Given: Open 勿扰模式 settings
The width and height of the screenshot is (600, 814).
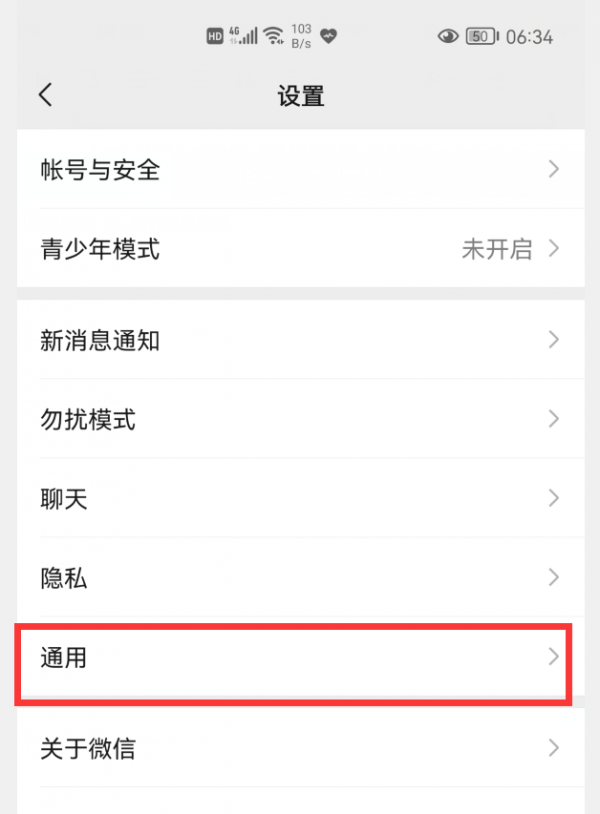Looking at the screenshot, I should (x=300, y=420).
